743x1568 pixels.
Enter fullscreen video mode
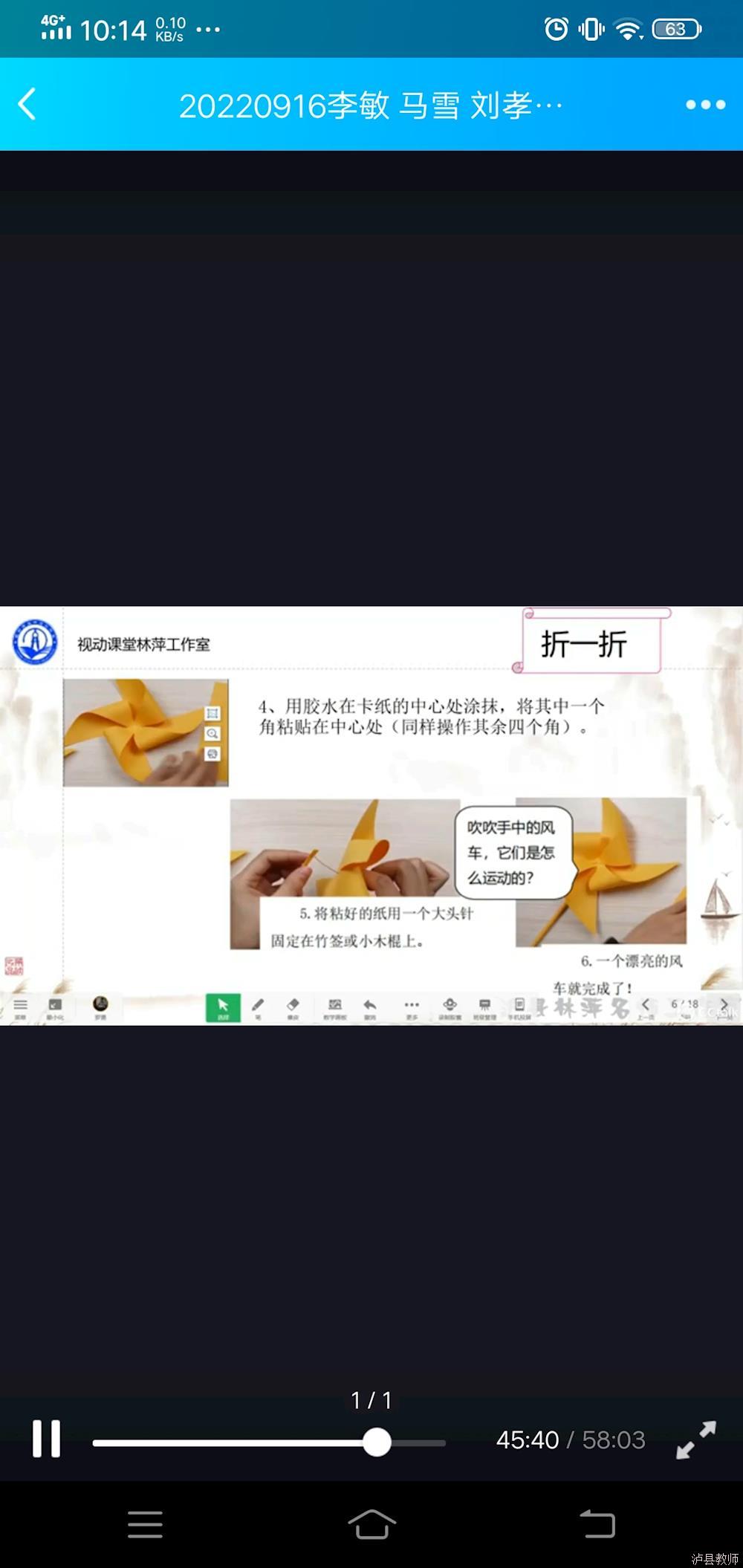(696, 1440)
